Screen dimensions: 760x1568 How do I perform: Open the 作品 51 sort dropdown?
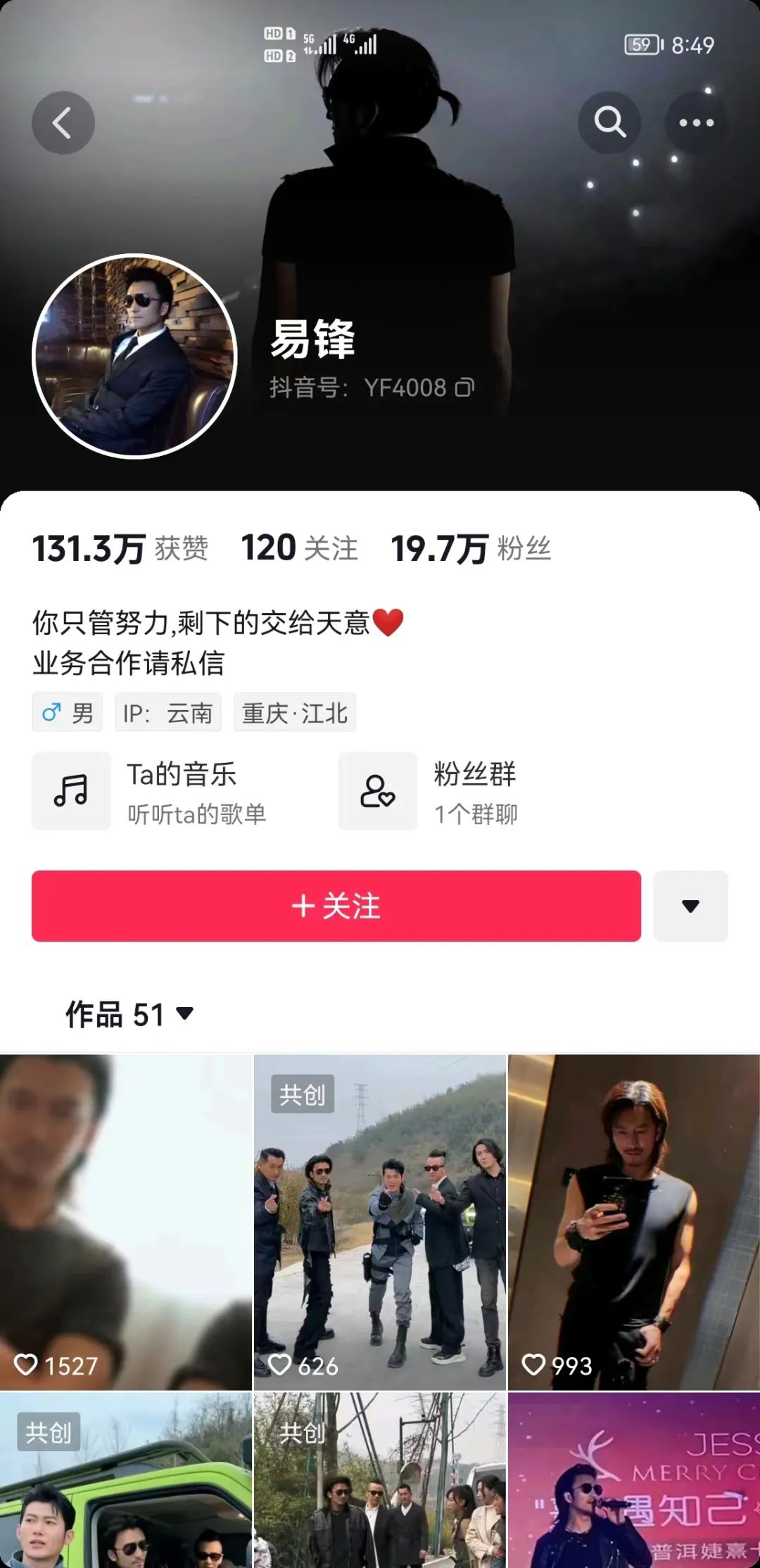(x=130, y=1014)
